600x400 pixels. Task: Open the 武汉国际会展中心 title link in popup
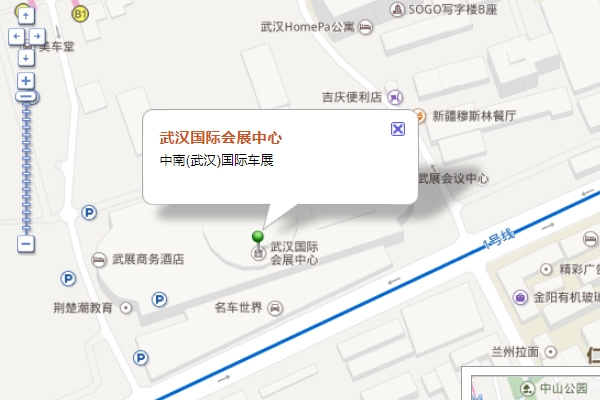(x=221, y=138)
